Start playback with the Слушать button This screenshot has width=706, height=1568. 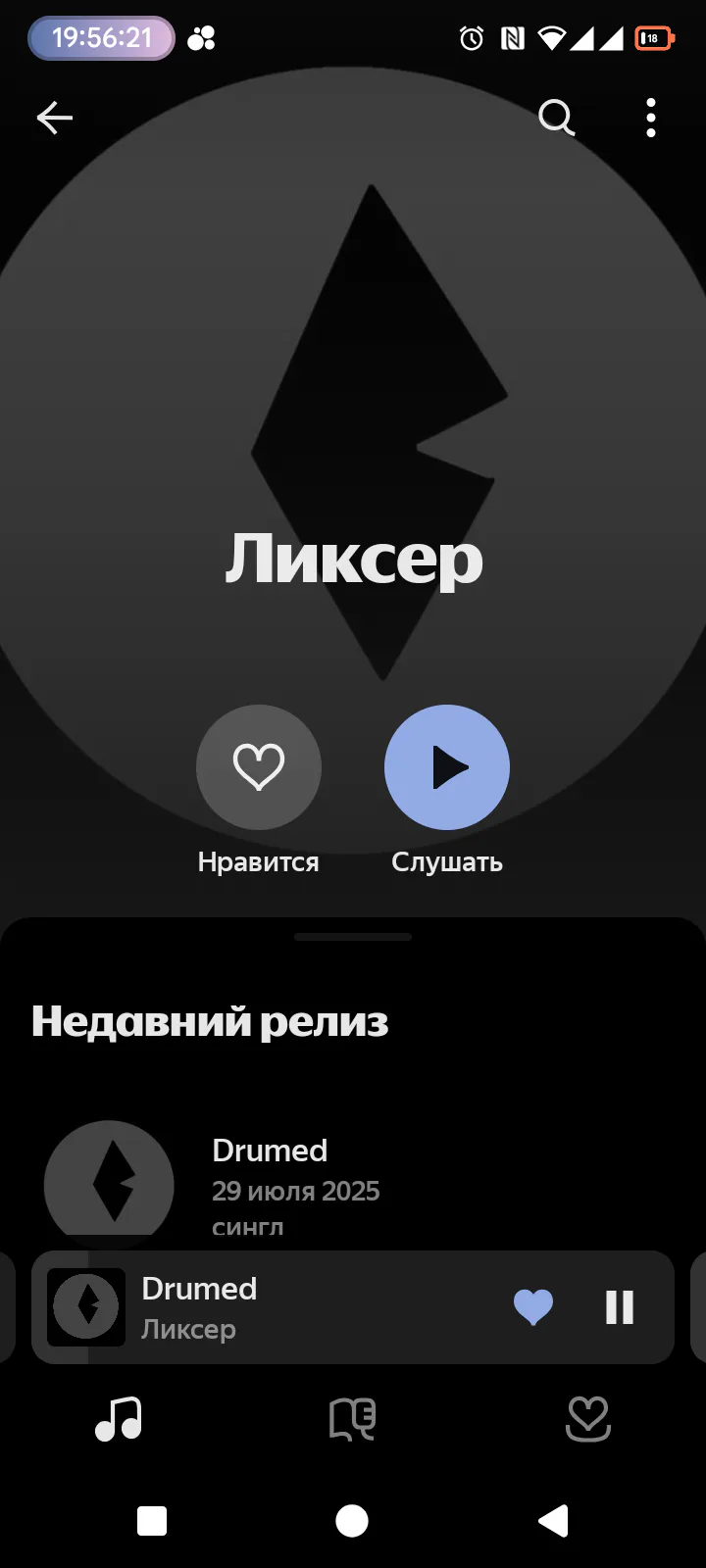[447, 767]
